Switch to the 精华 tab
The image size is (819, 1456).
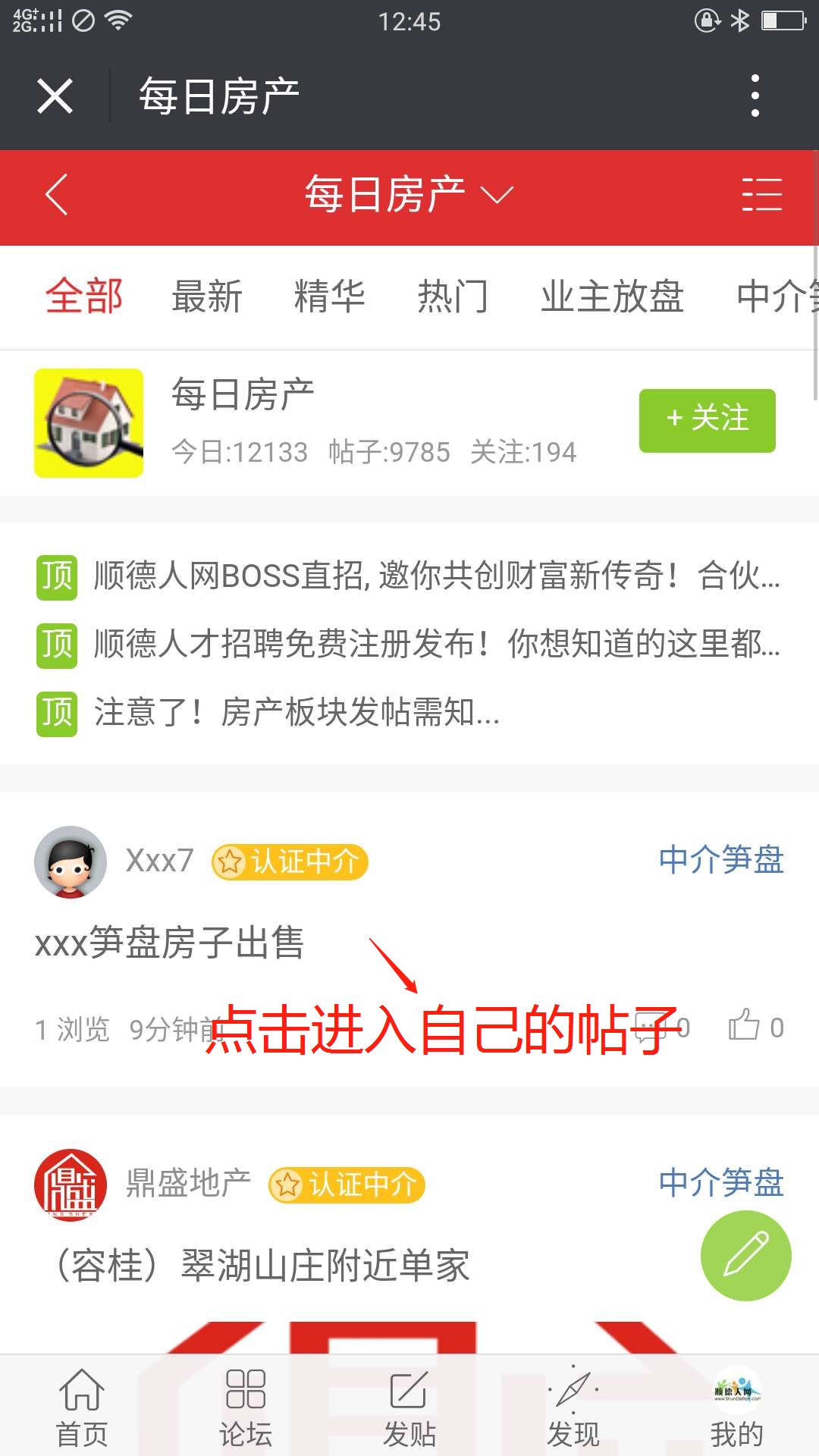click(329, 296)
